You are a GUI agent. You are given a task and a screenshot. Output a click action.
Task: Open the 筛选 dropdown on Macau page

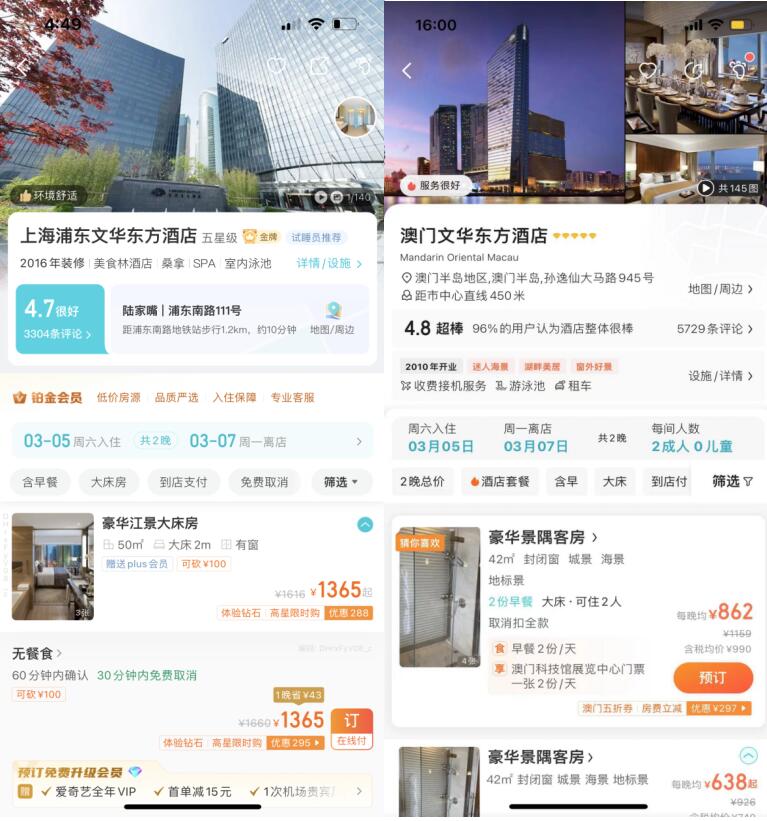[x=729, y=481]
